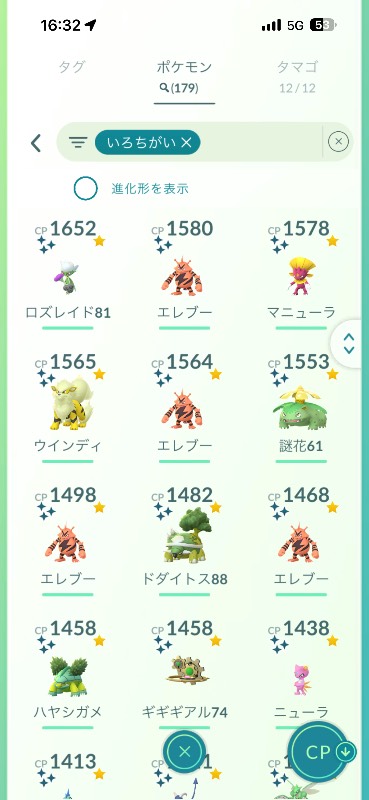
Task: Switch to the タグ tab
Action: tap(71, 67)
